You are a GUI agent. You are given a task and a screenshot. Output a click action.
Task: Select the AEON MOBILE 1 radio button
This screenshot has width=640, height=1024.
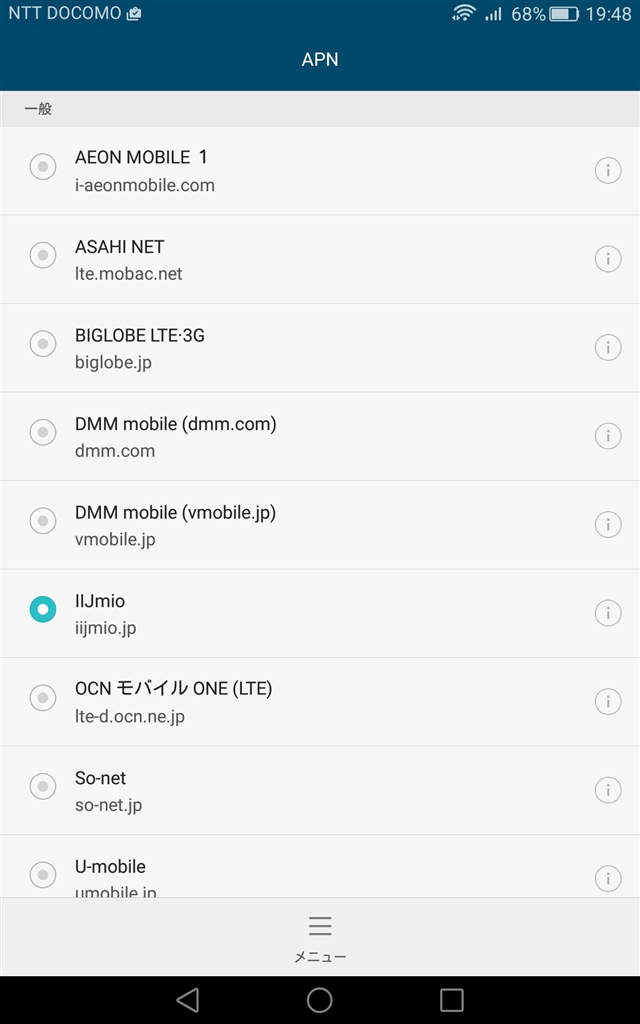coord(43,167)
